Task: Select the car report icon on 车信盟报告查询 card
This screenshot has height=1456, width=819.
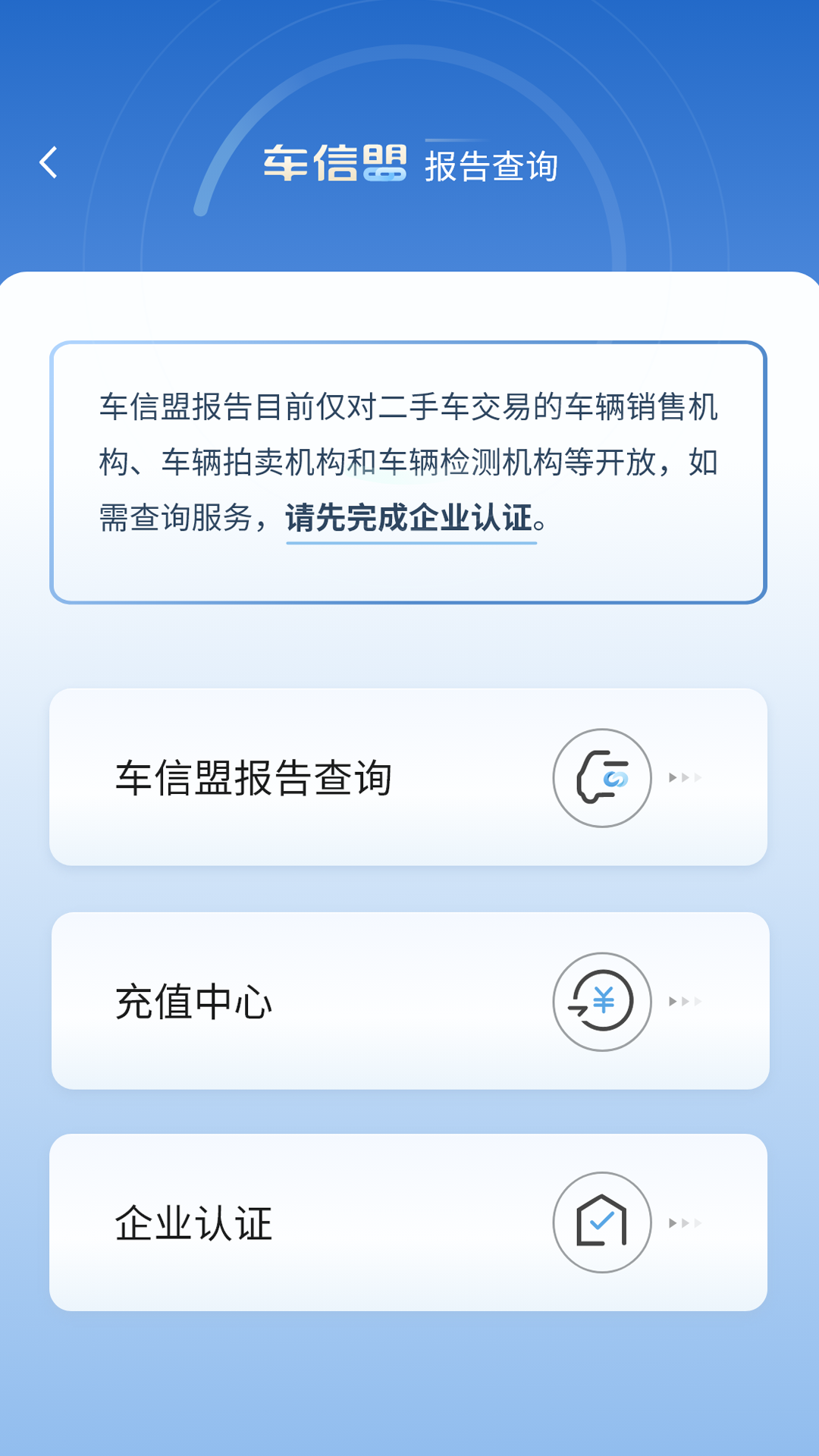Action: (x=601, y=778)
